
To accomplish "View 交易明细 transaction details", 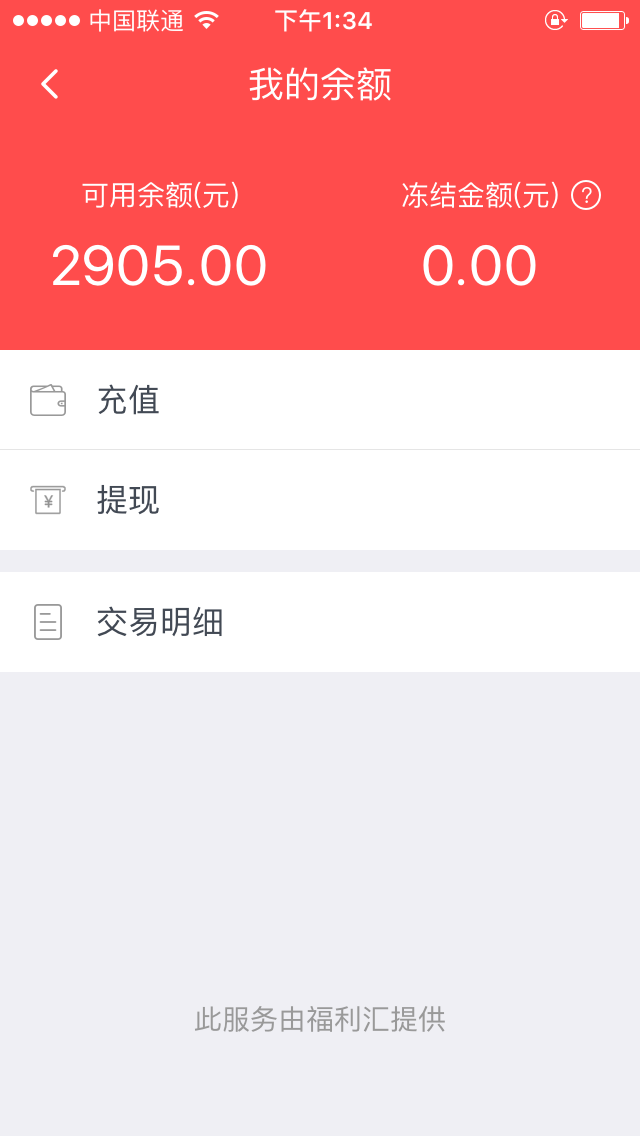I will 320,622.
